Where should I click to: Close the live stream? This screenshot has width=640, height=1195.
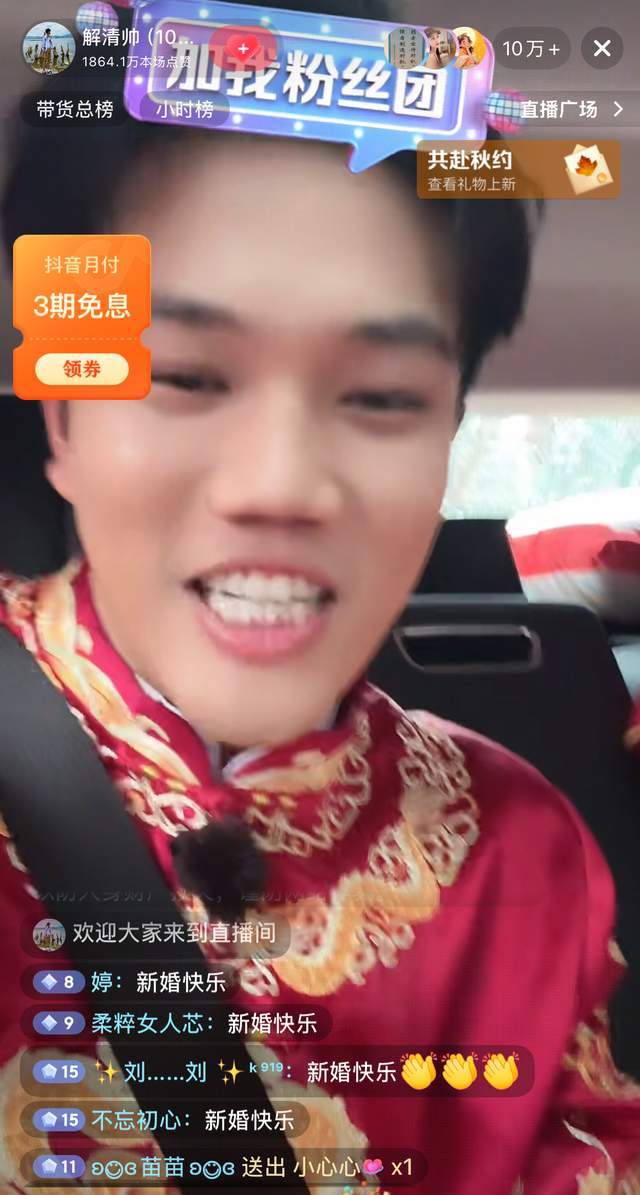602,48
